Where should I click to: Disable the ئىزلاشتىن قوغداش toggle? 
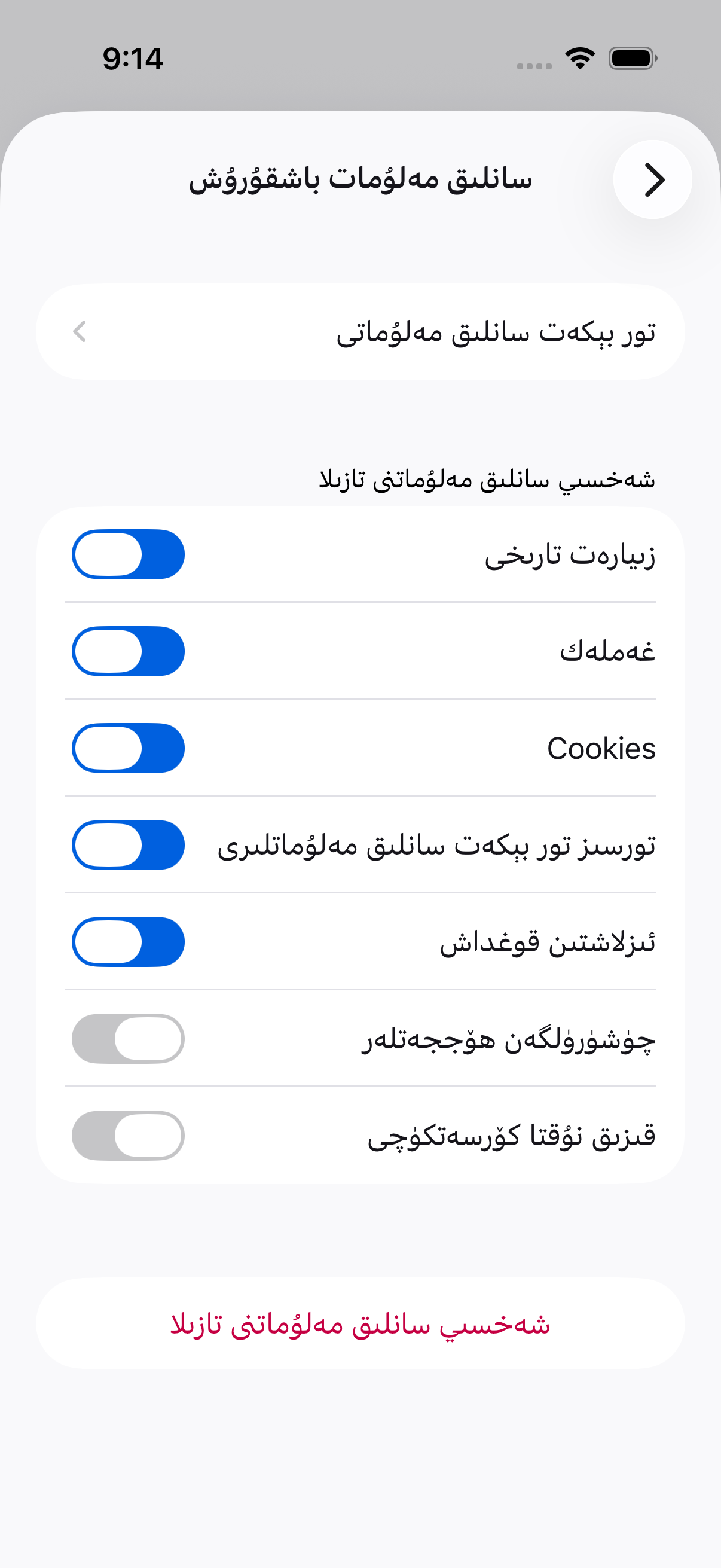[x=129, y=942]
